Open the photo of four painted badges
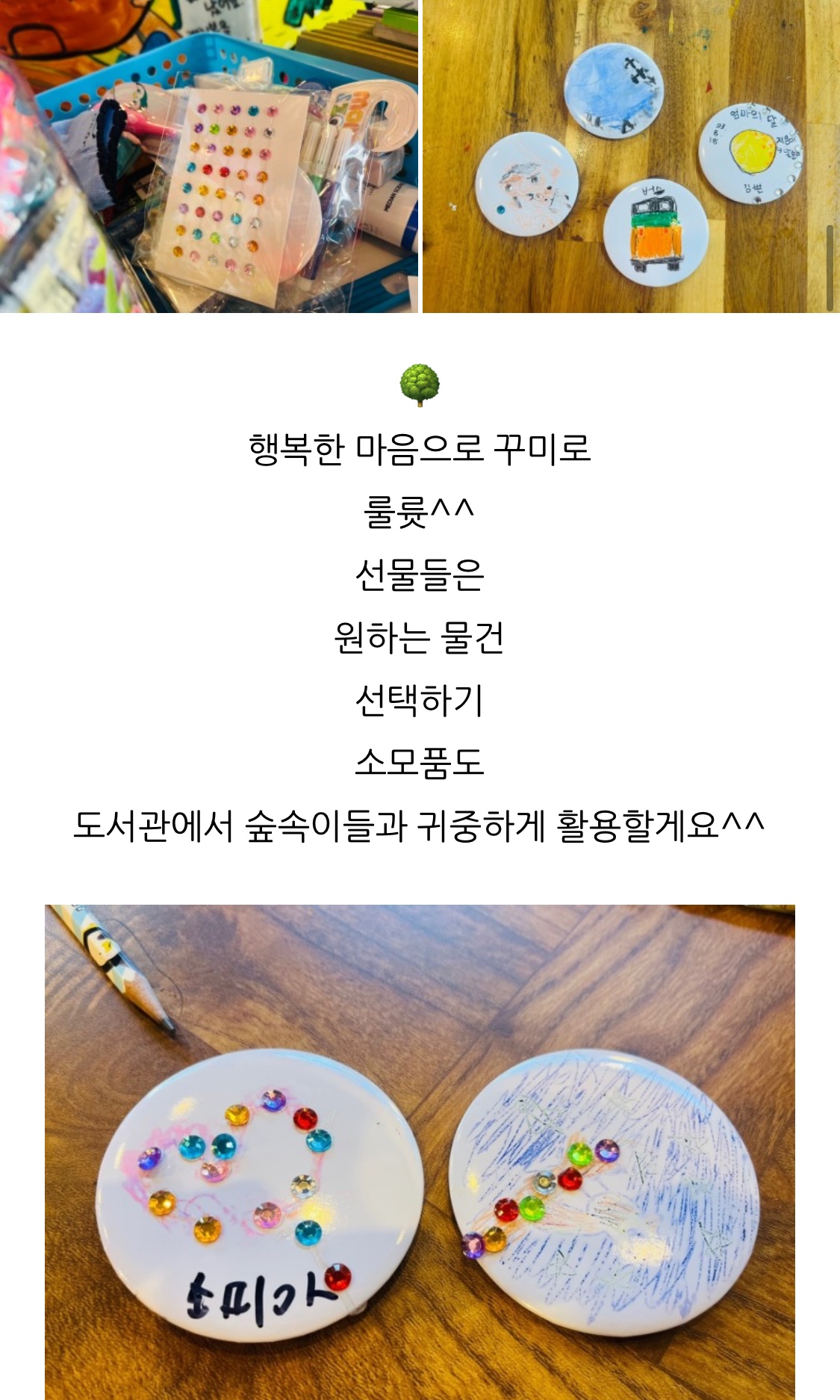This screenshot has height=1400, width=840. [x=631, y=156]
